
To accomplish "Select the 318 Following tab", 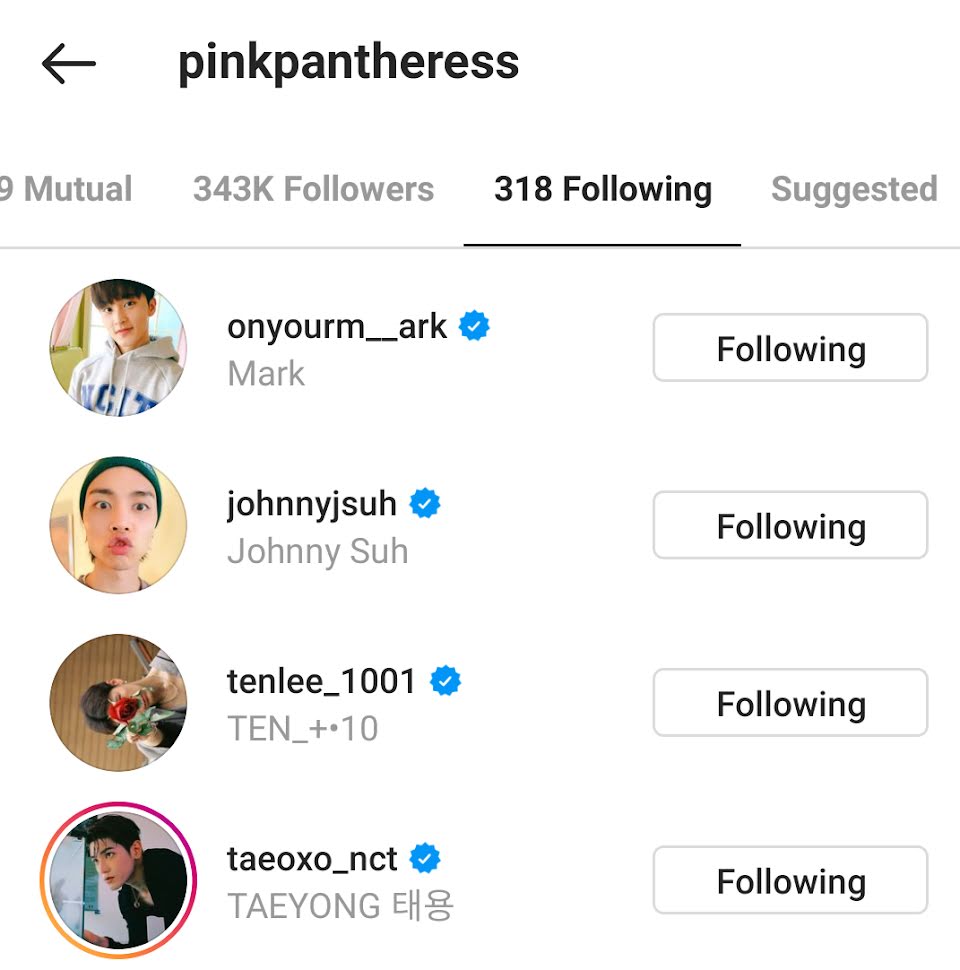I will [602, 189].
